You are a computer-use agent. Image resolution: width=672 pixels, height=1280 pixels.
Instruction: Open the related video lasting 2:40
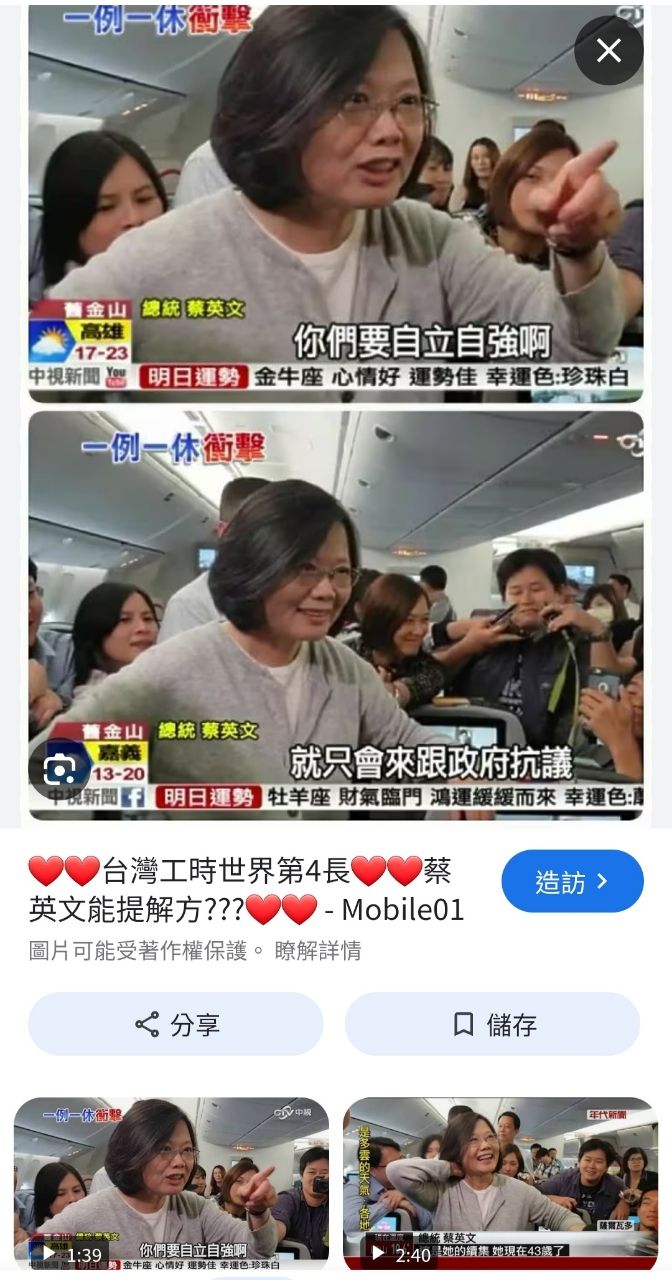500,1182
